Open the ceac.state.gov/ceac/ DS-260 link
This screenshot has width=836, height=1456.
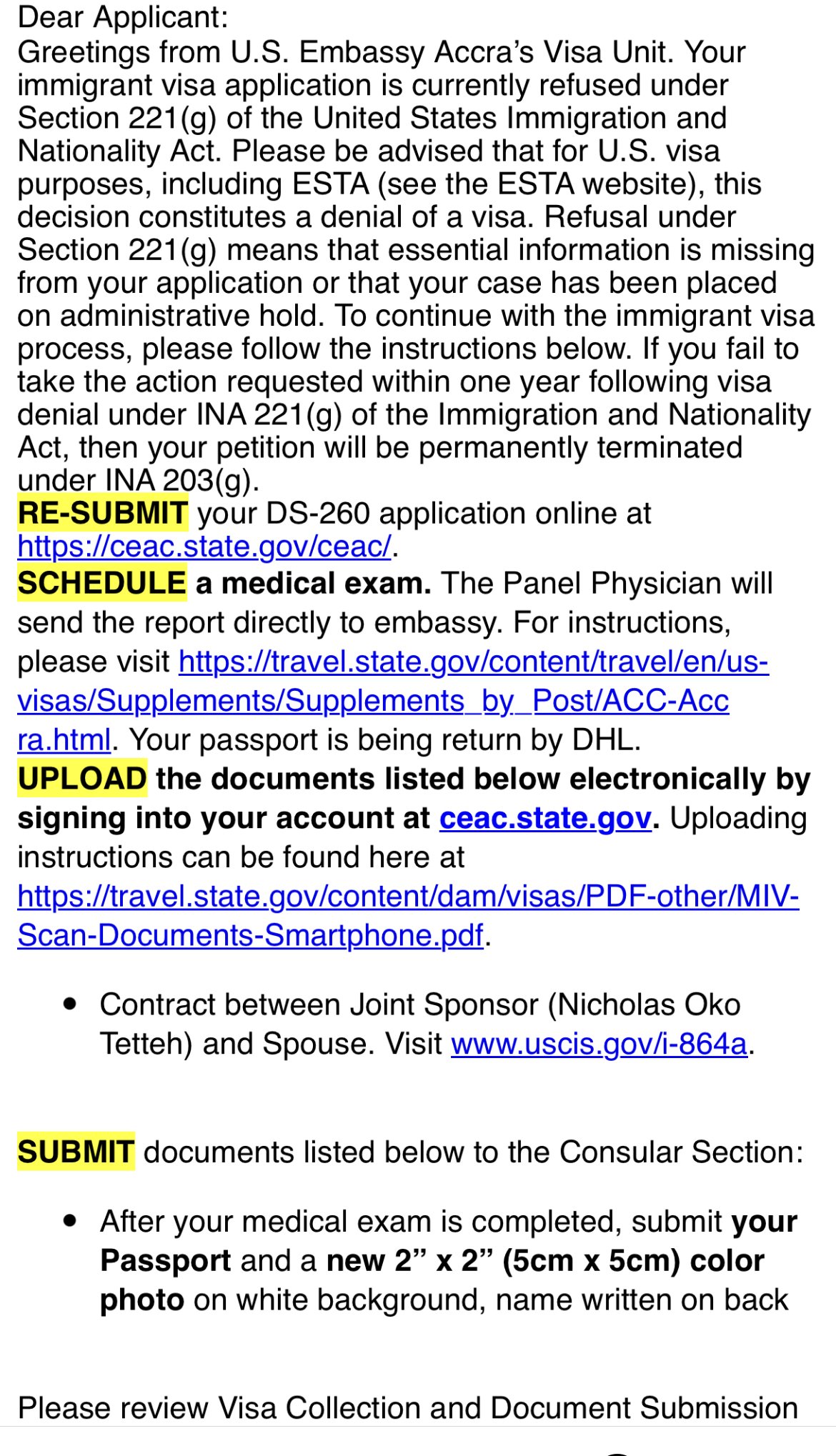[x=204, y=547]
